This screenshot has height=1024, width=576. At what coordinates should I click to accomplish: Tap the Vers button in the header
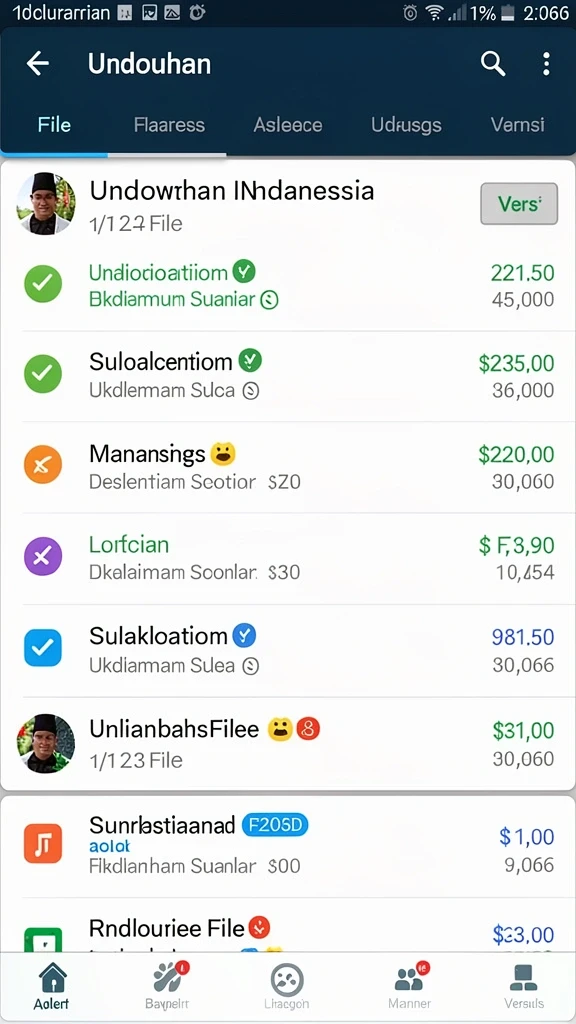pyautogui.click(x=519, y=204)
